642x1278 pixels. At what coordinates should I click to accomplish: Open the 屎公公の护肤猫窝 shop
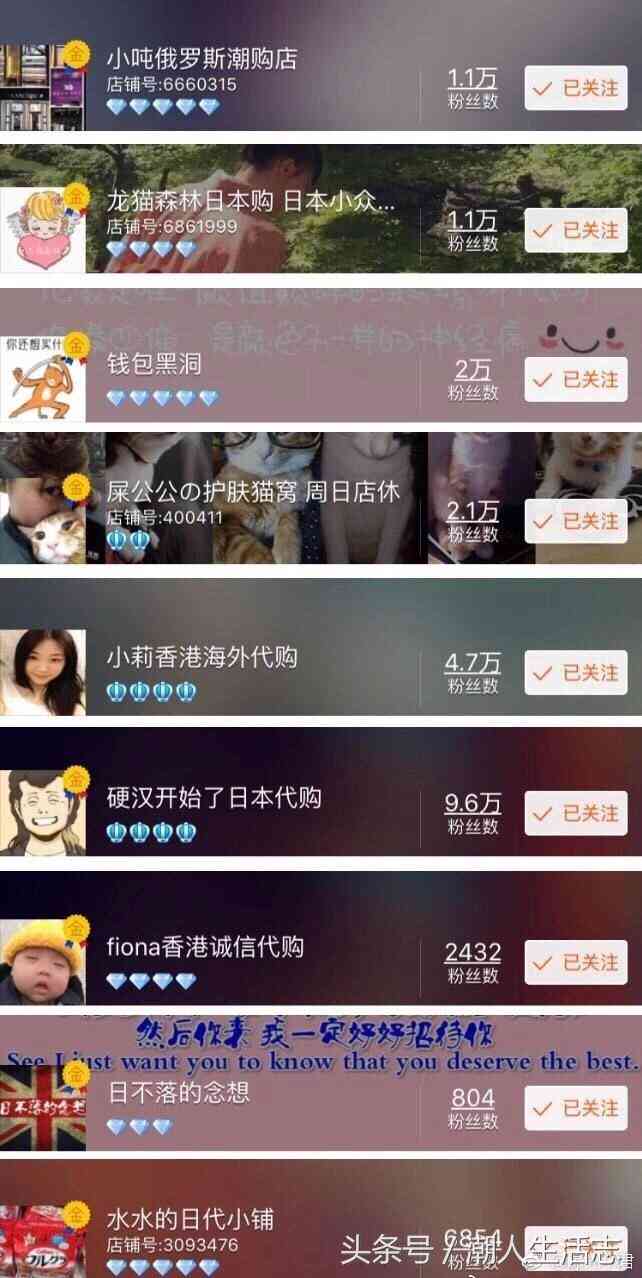click(252, 491)
